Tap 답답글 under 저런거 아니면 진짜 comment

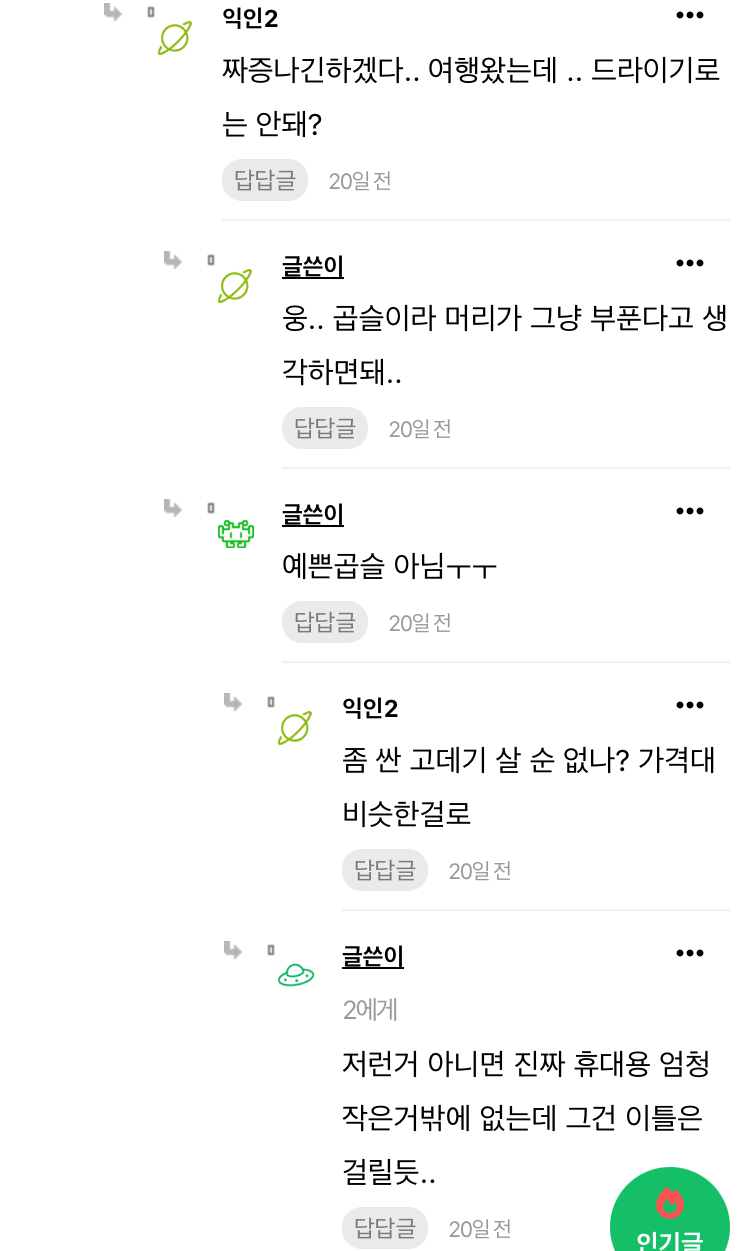tap(385, 1228)
